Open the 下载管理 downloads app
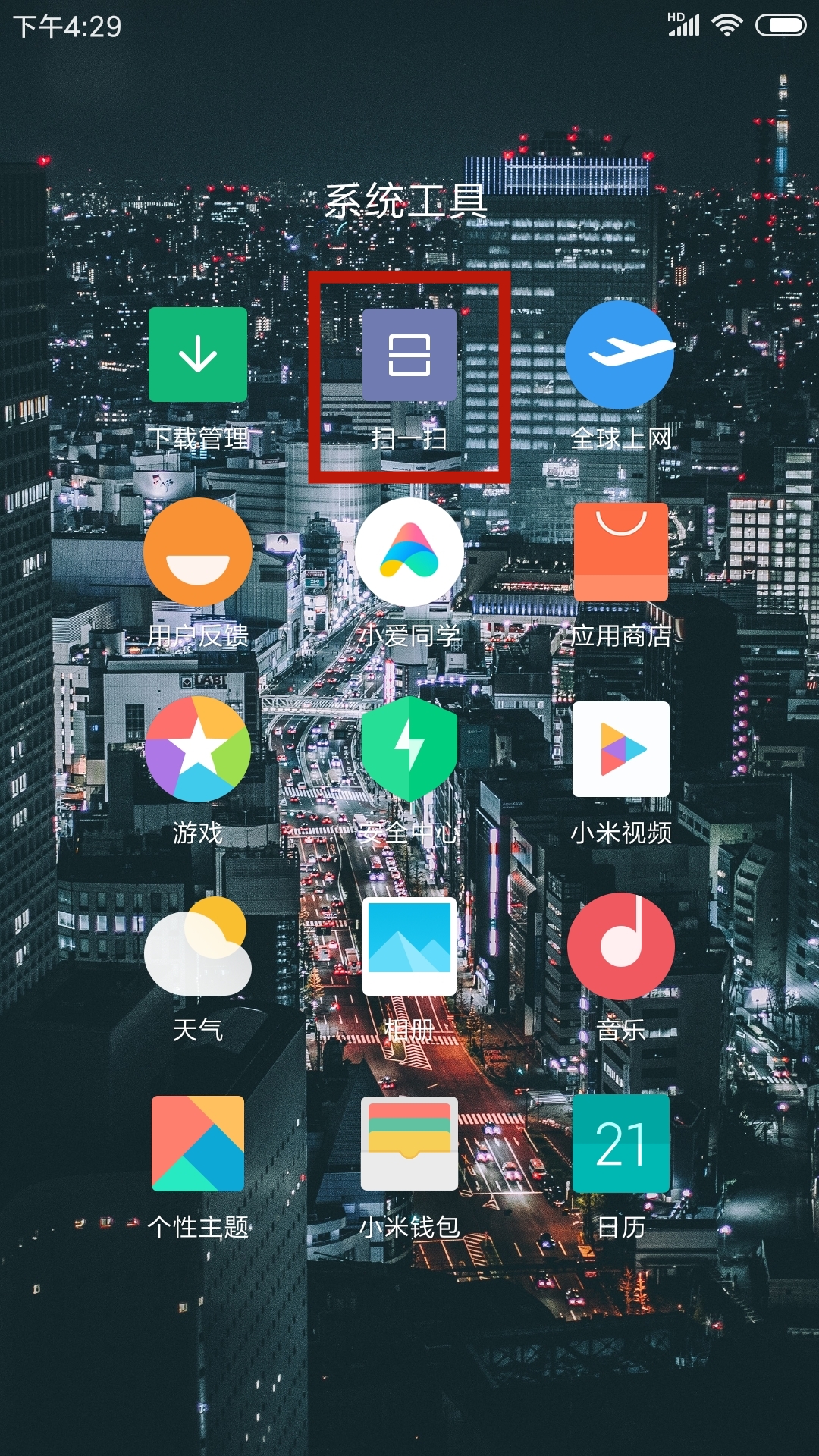The width and height of the screenshot is (819, 1456). pos(198,355)
